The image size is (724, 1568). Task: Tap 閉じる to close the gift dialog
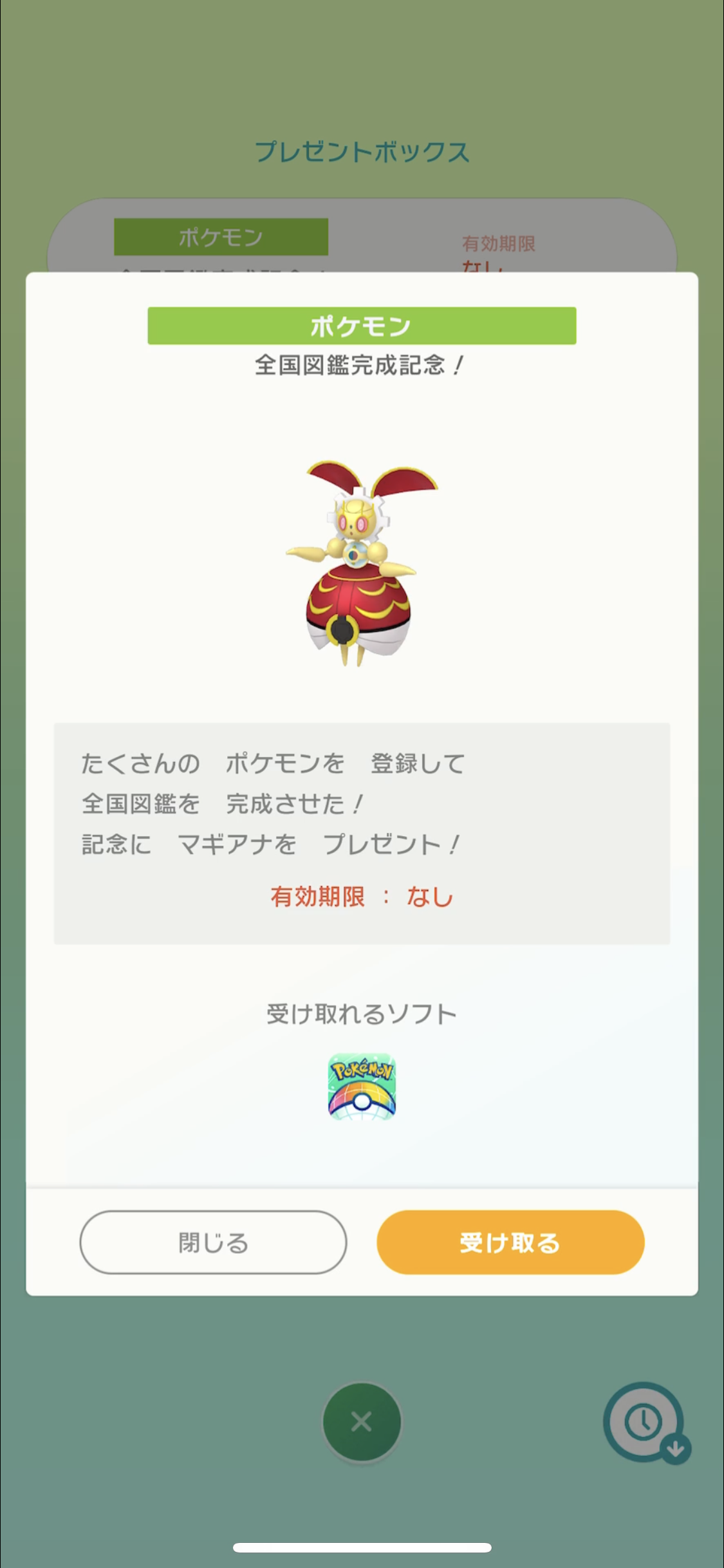[213, 1242]
